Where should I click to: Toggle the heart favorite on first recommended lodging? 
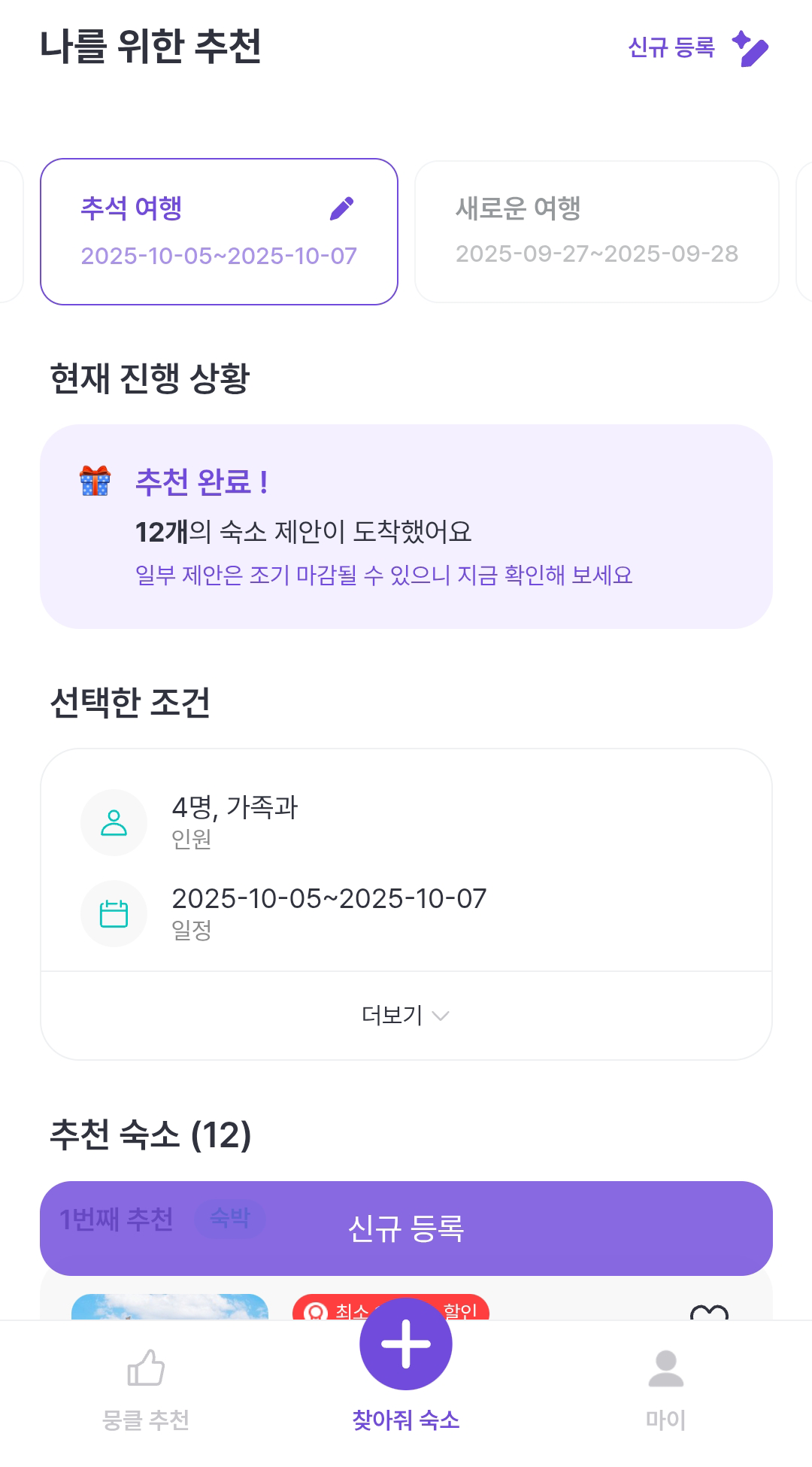[707, 1313]
